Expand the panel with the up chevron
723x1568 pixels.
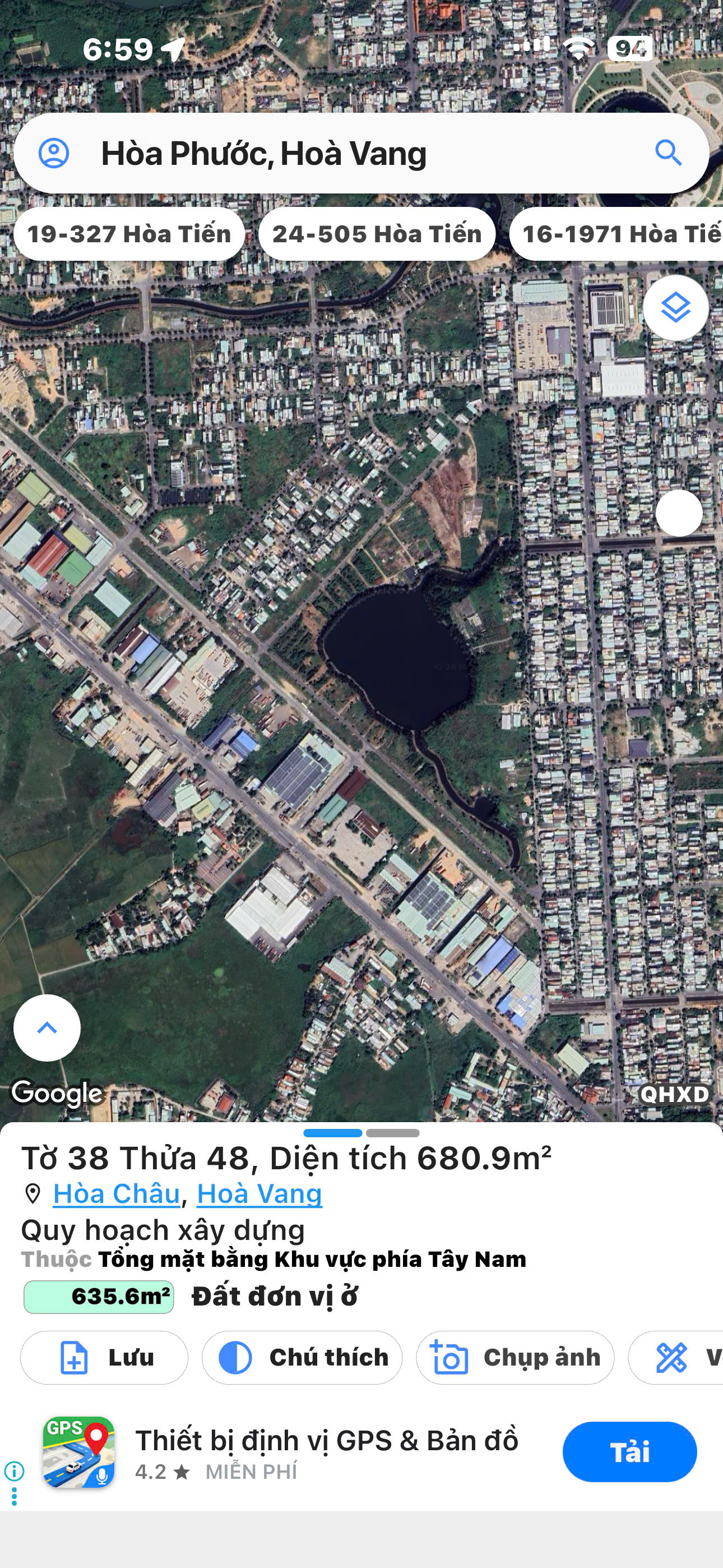point(47,1027)
